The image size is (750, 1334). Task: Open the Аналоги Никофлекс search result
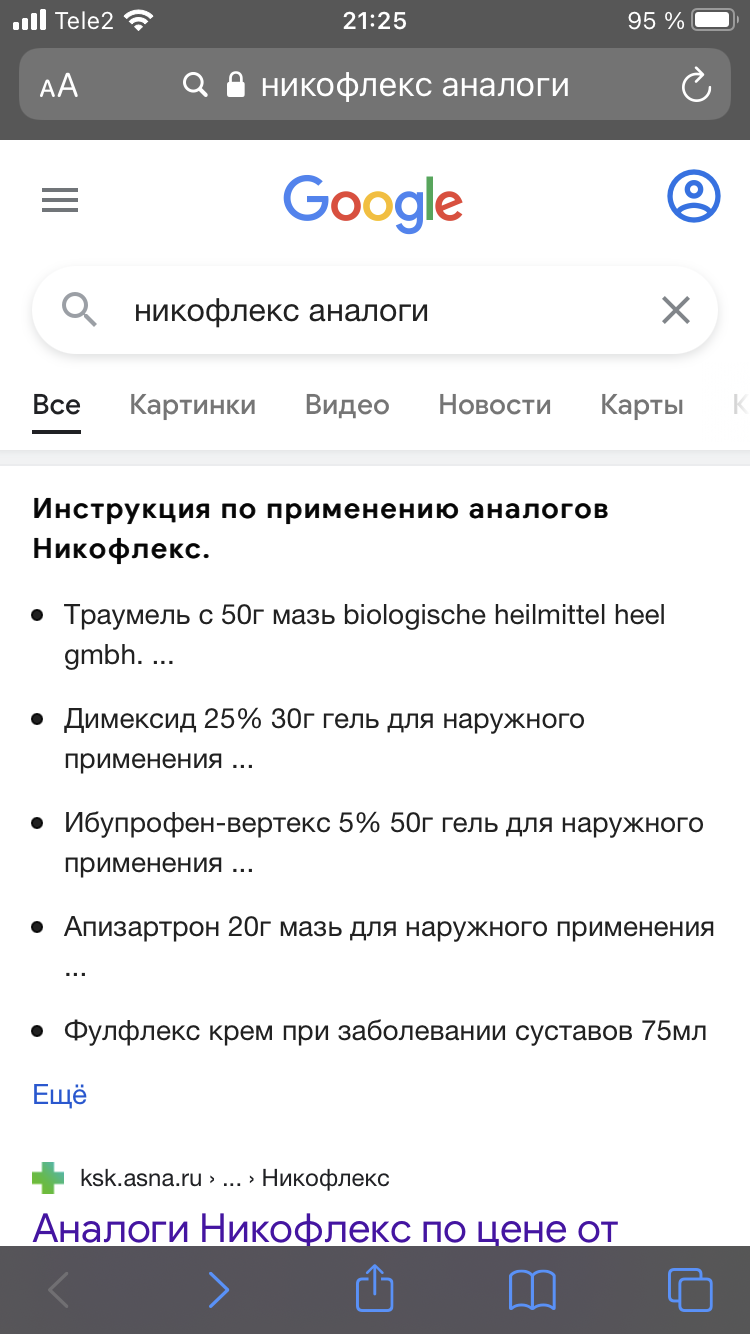(x=326, y=1227)
